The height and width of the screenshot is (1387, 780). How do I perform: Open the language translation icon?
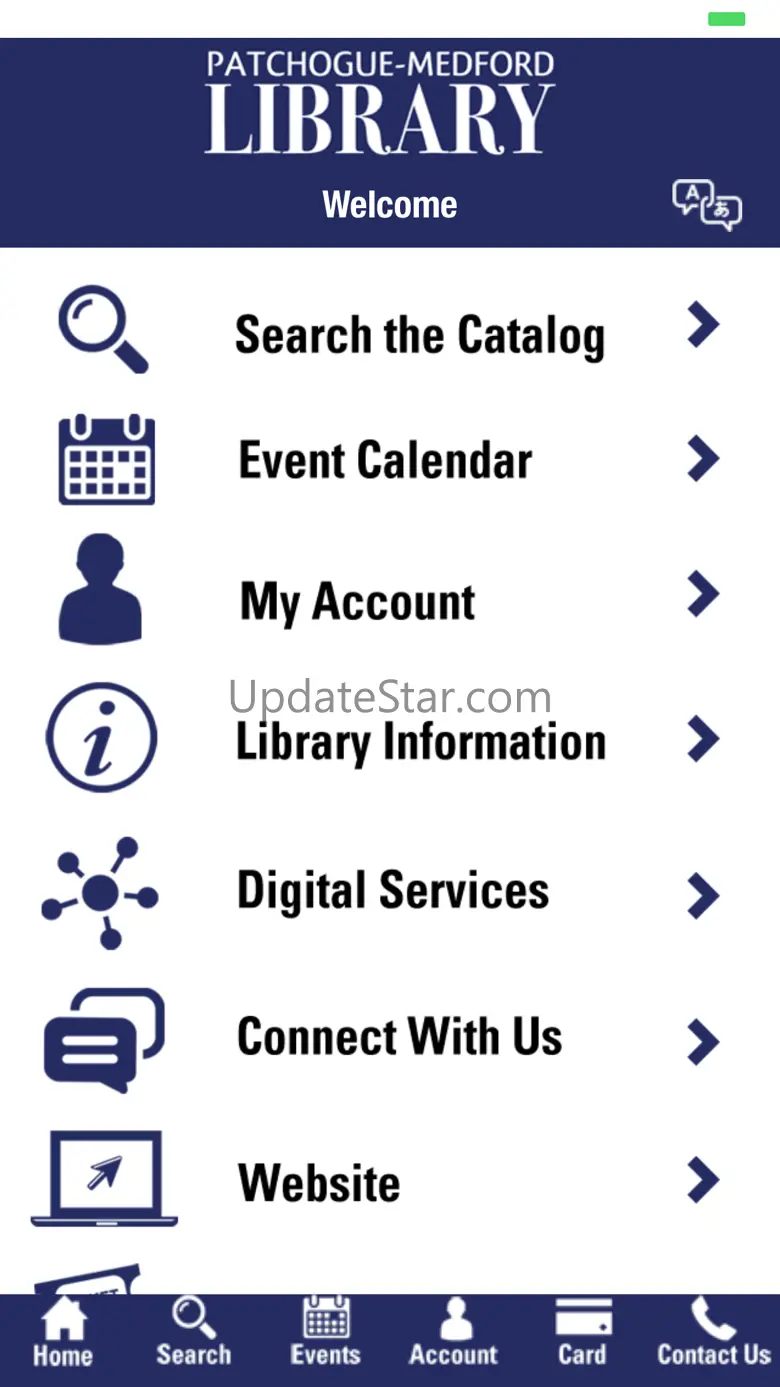(x=706, y=205)
